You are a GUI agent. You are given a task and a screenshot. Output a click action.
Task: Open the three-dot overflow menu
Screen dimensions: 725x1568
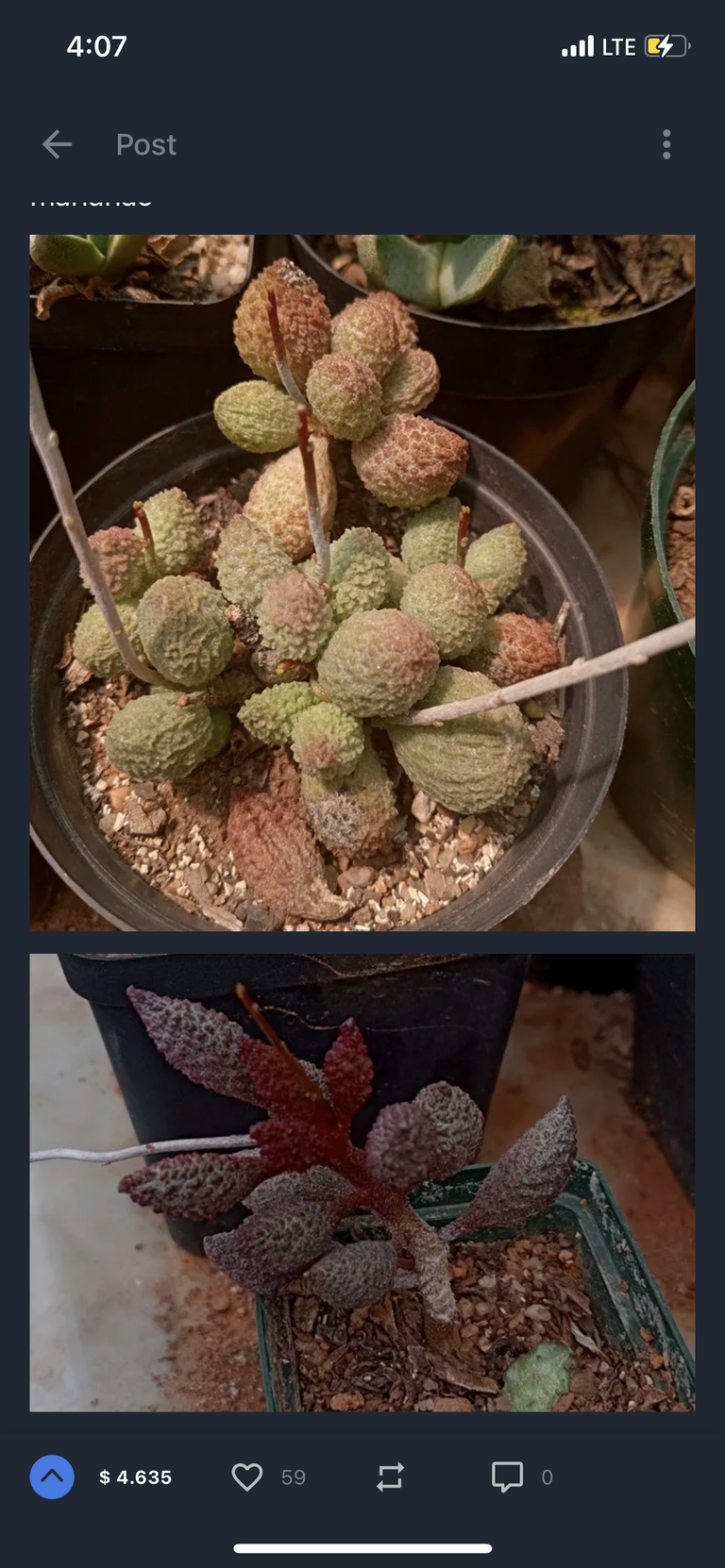tap(666, 144)
